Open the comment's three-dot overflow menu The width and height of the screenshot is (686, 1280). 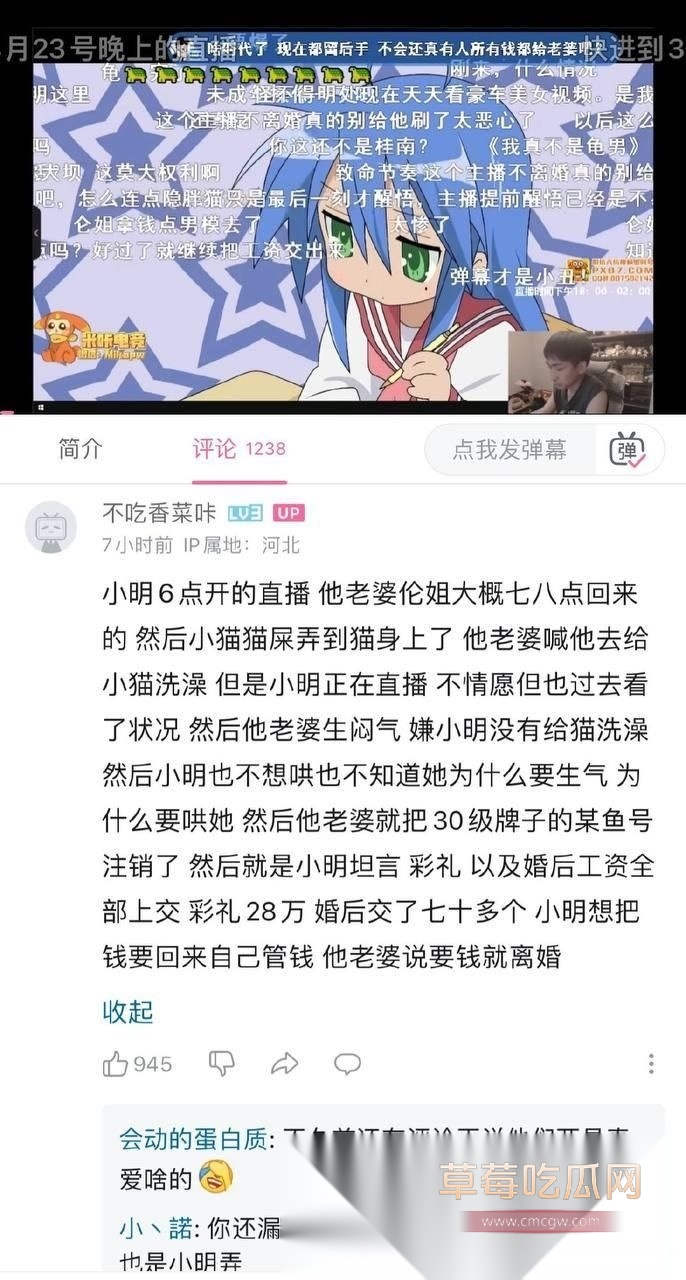(651, 1063)
